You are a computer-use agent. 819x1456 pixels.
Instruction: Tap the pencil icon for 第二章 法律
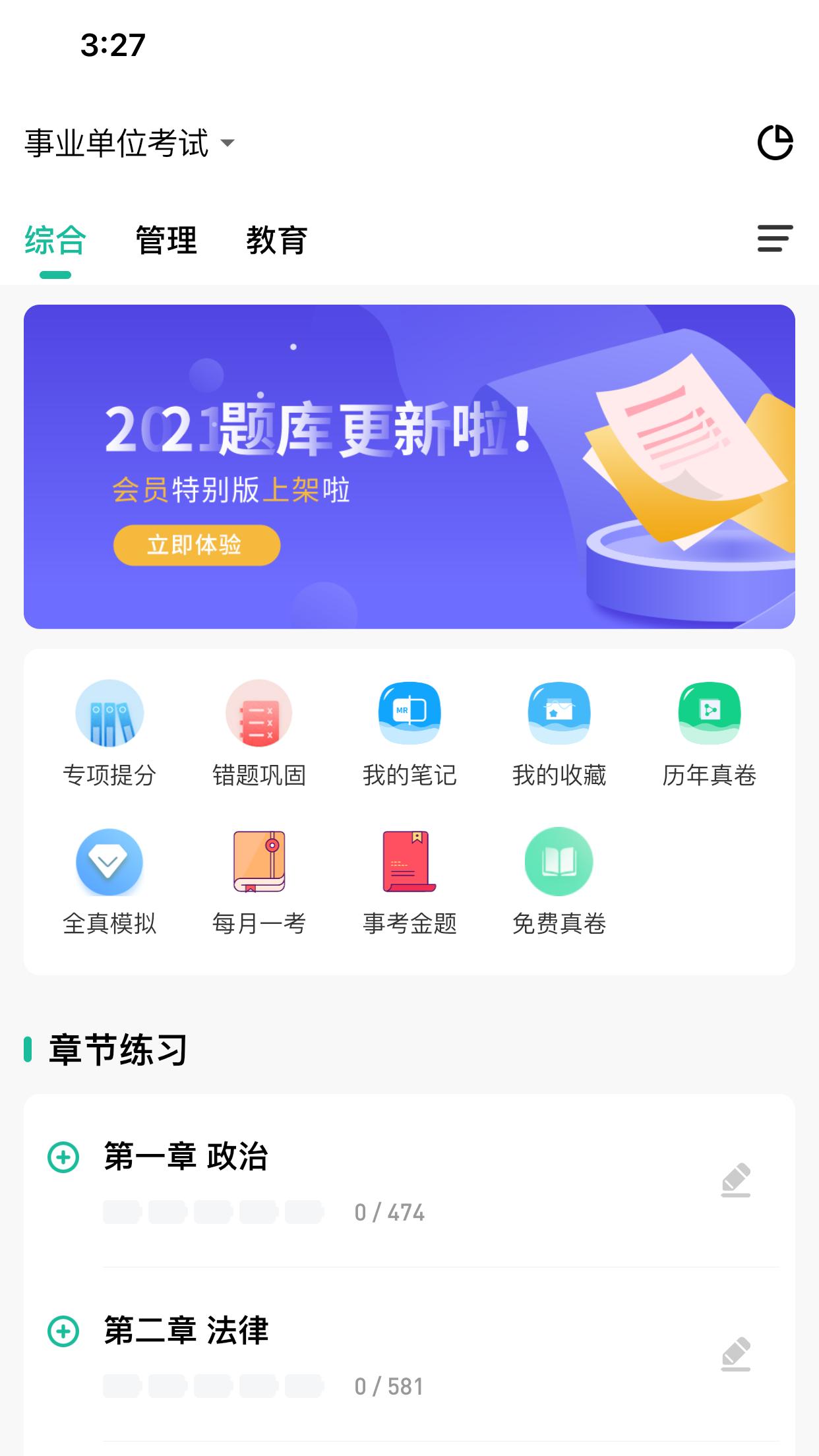(736, 1354)
